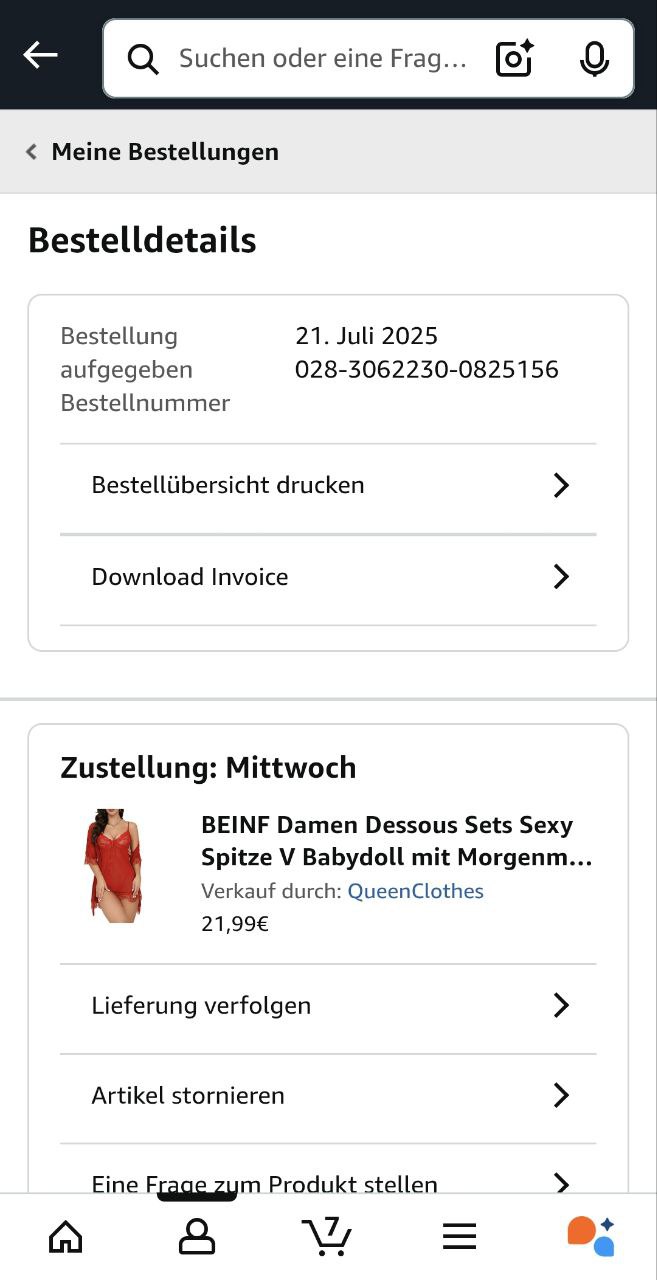Open the account profile tab
657x1280 pixels.
197,1238
